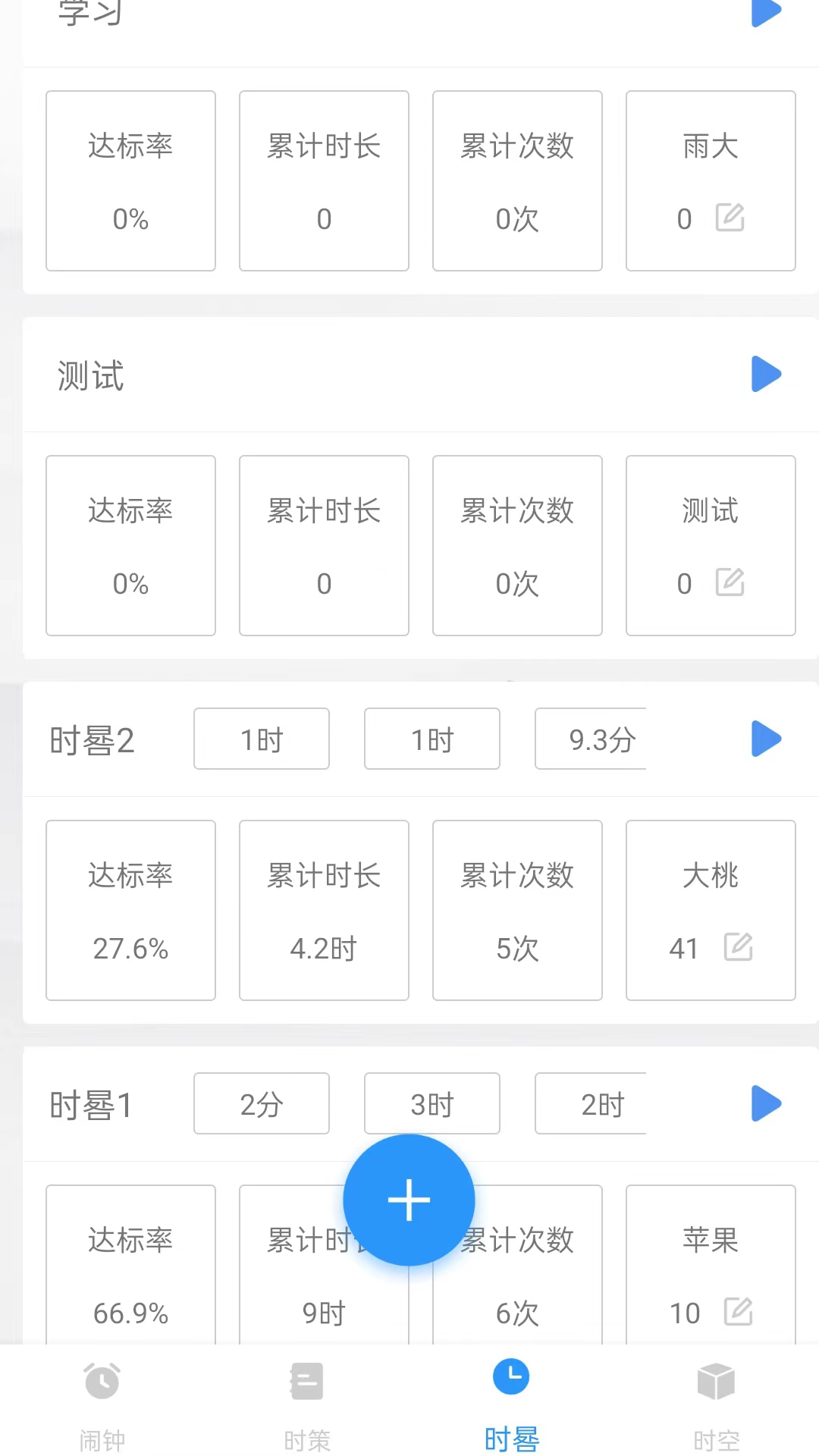
Task: Select the currently active 时曇 tab
Action: (x=511, y=1407)
